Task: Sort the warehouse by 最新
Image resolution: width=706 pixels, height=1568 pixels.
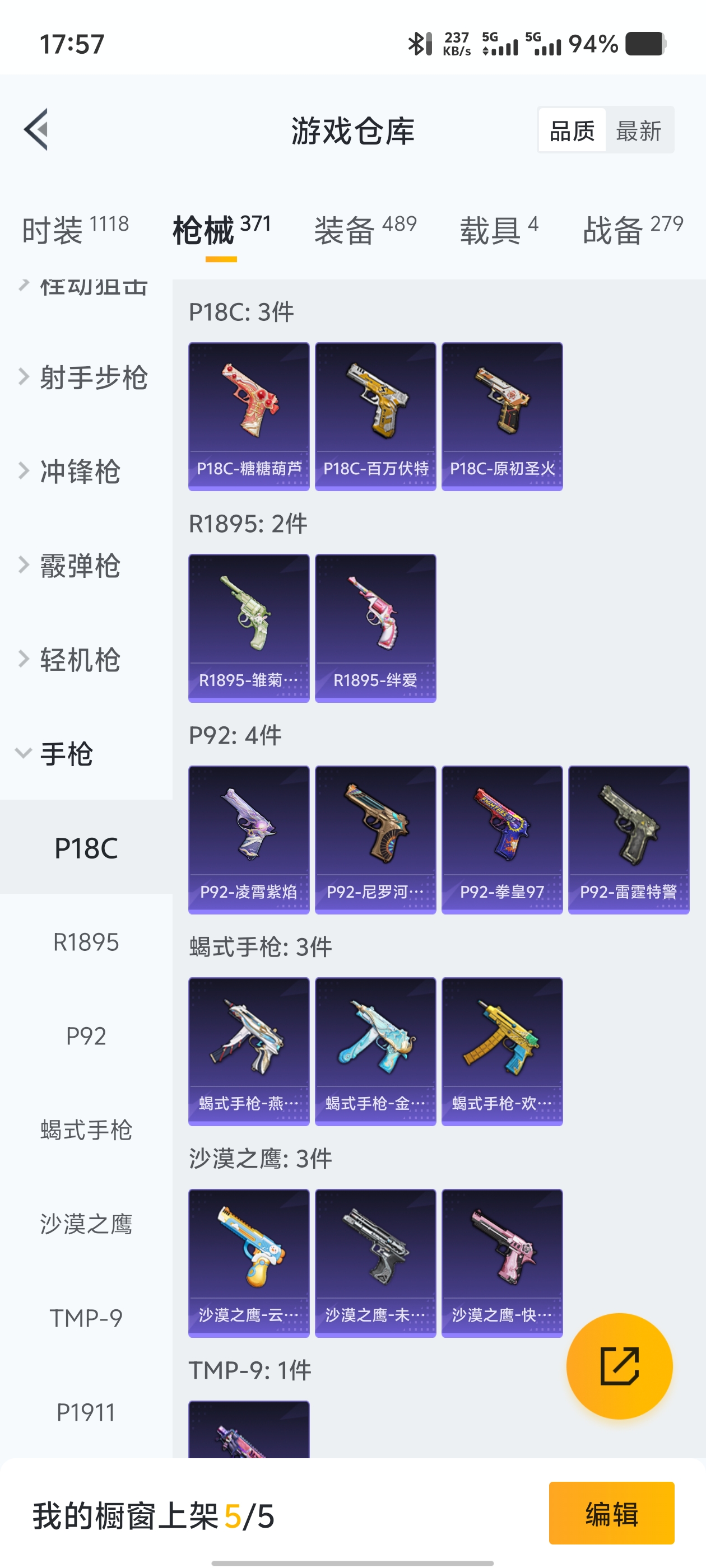Action: click(638, 130)
